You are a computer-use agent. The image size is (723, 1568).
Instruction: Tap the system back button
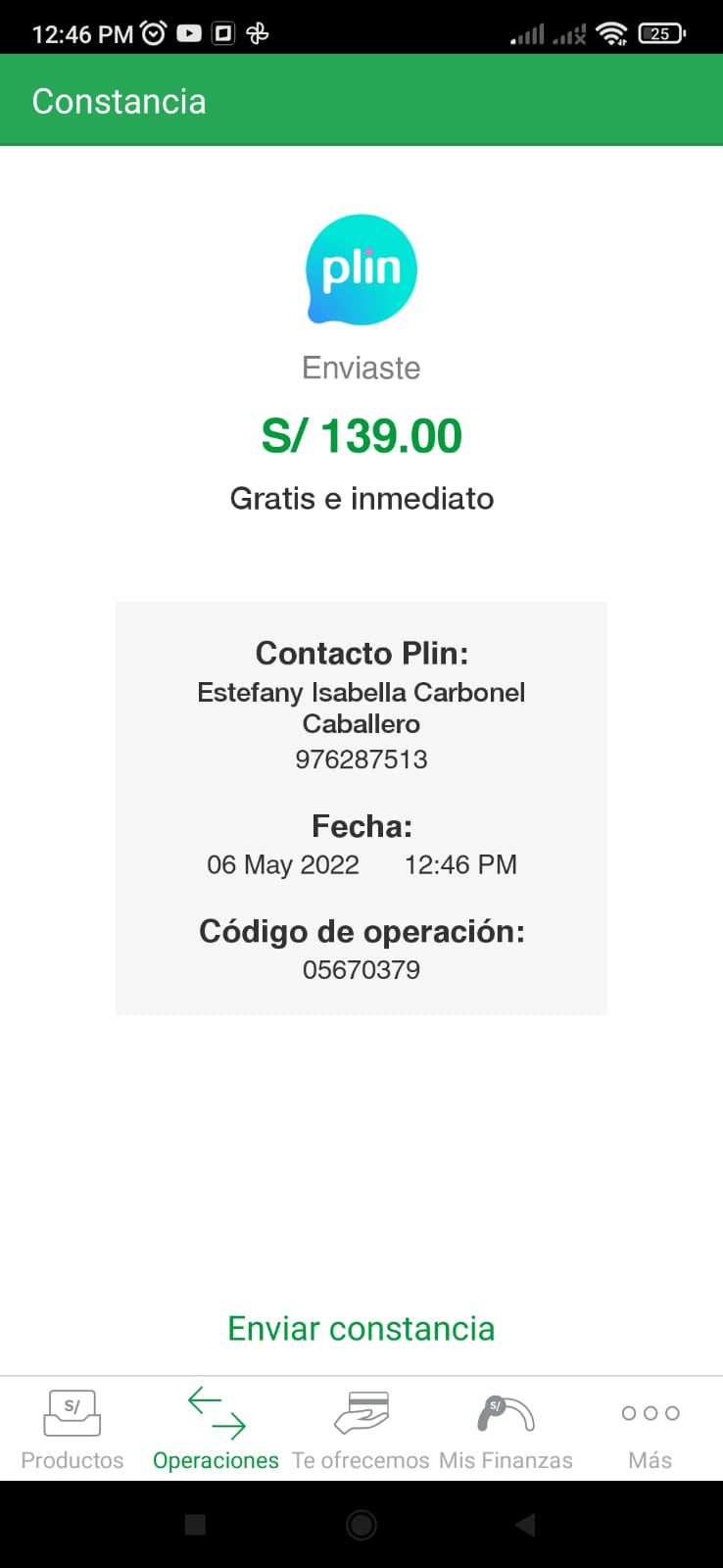[526, 1524]
